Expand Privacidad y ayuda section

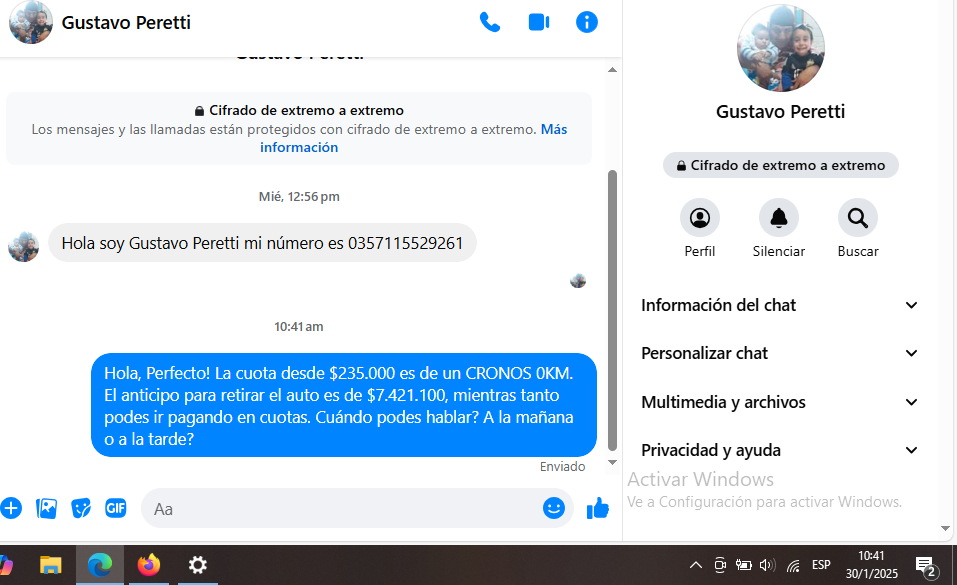click(780, 450)
